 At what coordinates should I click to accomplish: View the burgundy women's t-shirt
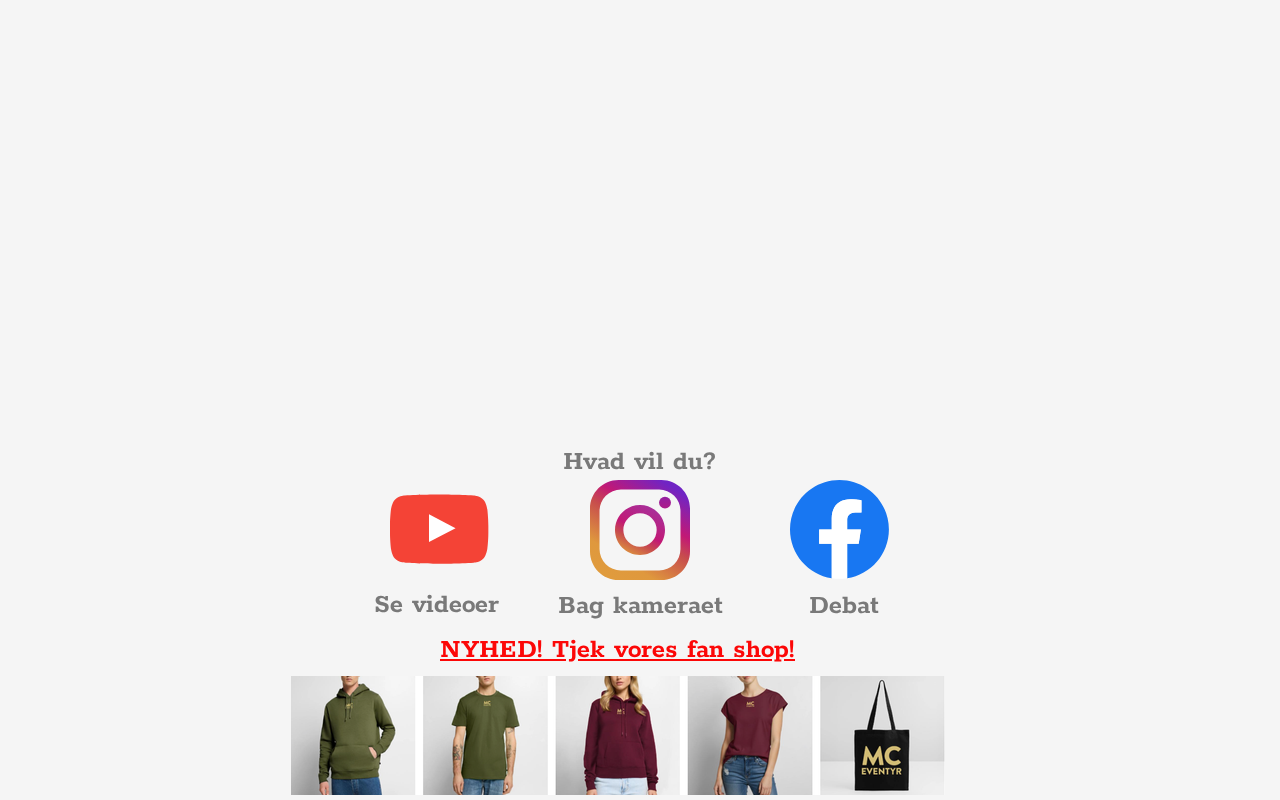(x=750, y=735)
